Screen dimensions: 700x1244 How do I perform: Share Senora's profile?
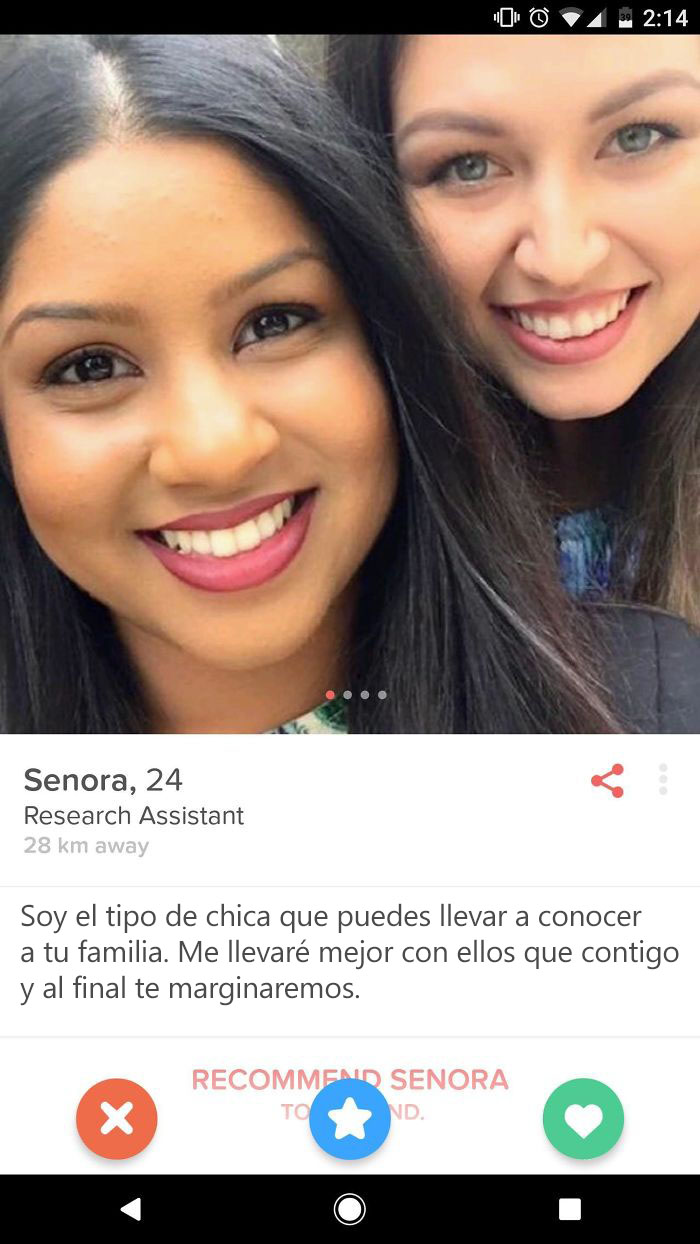[607, 781]
